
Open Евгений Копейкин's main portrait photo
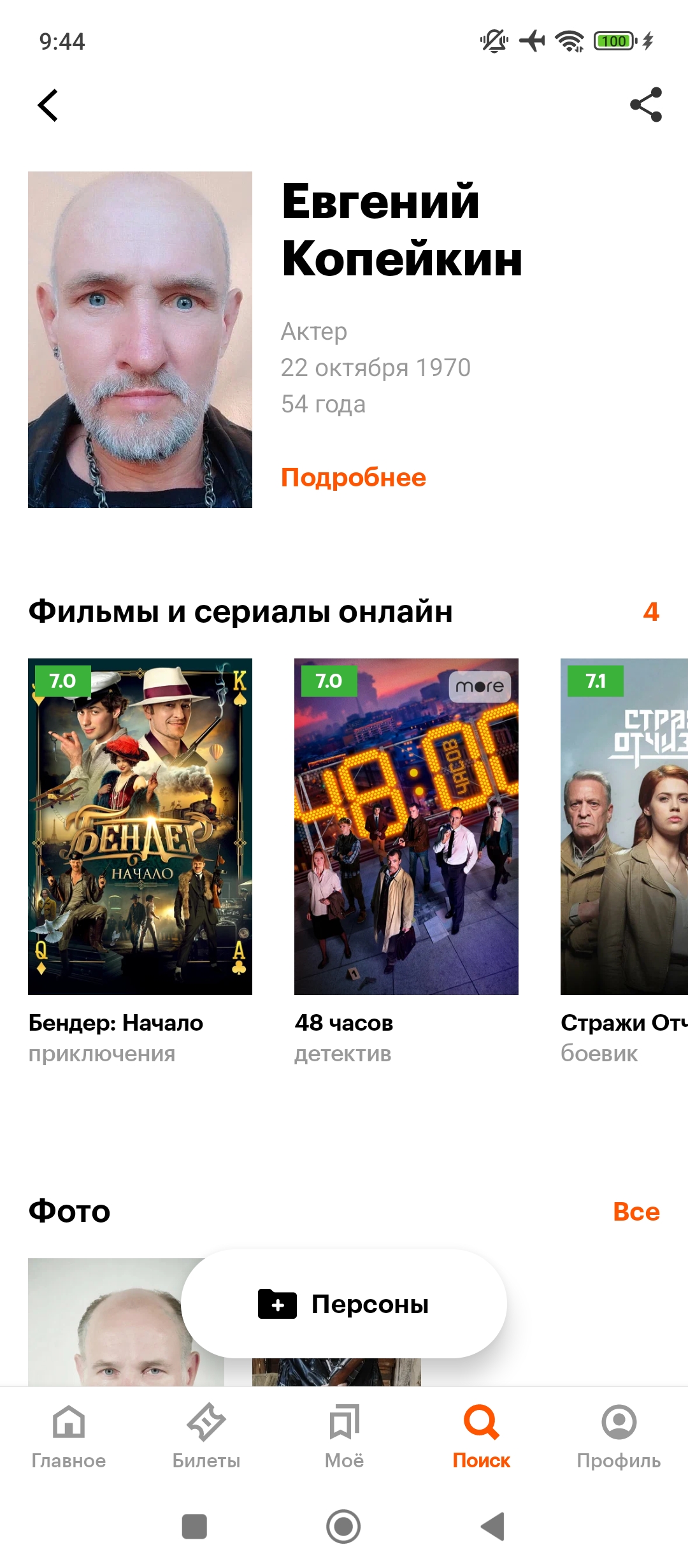point(140,340)
